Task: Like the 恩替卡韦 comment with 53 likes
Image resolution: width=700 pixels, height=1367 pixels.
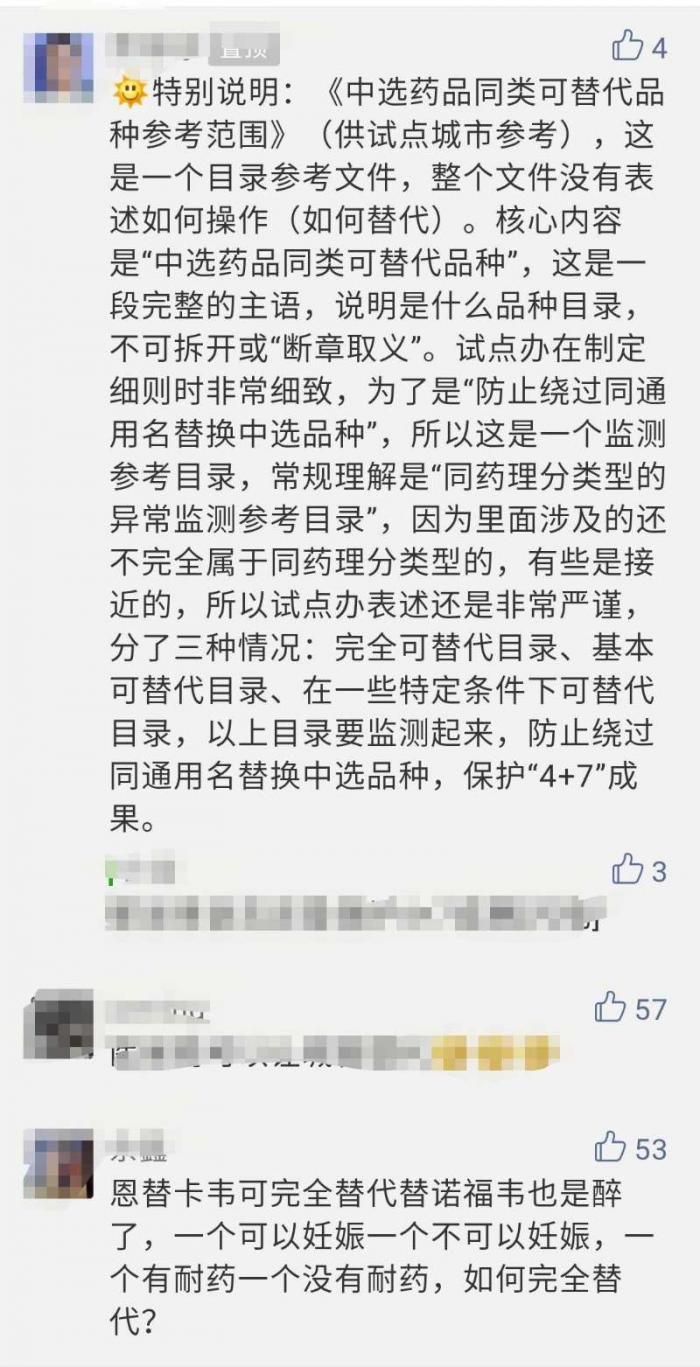Action: (x=611, y=1148)
